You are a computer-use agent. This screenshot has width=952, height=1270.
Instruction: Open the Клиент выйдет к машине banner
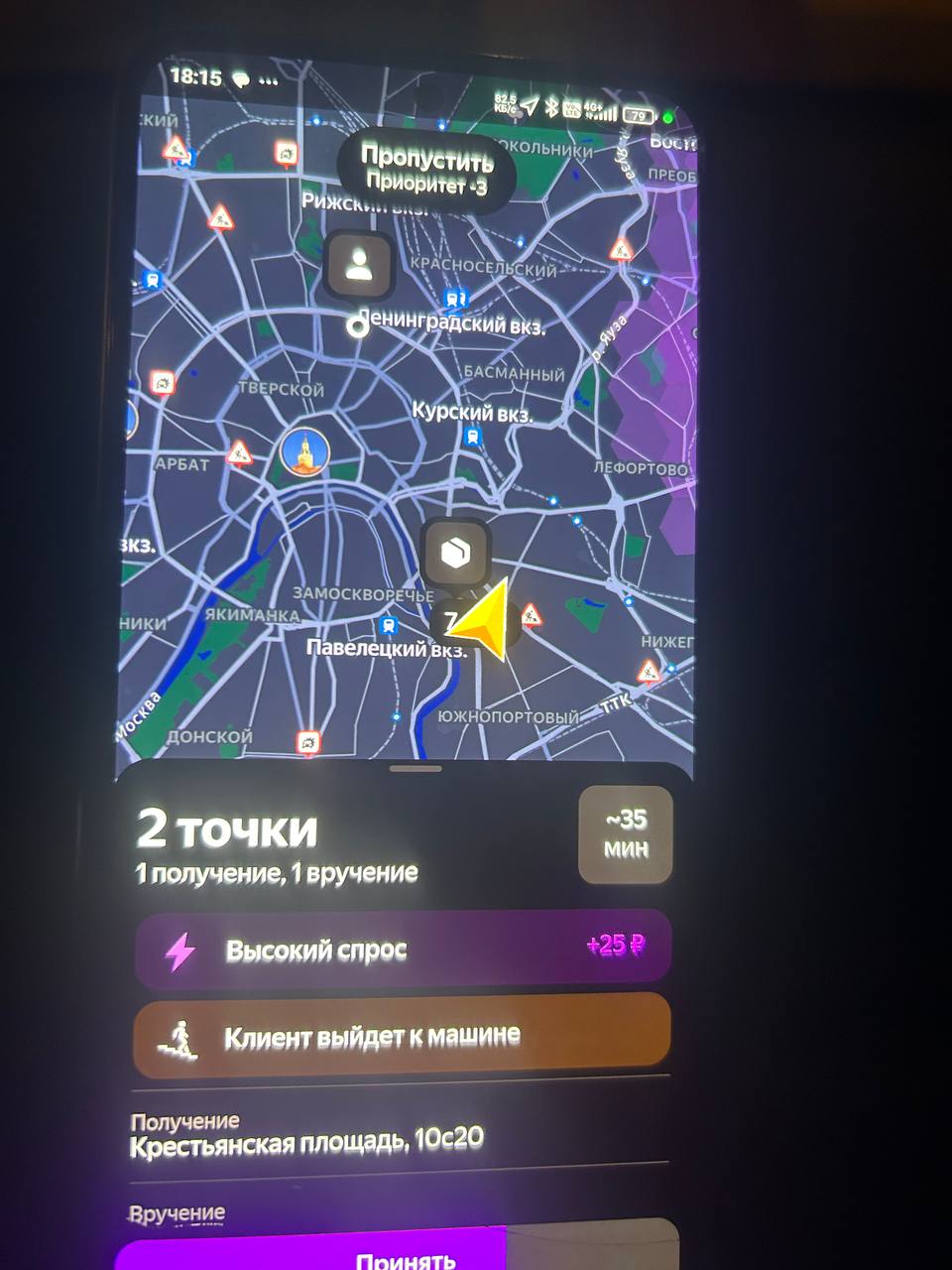(x=402, y=1037)
